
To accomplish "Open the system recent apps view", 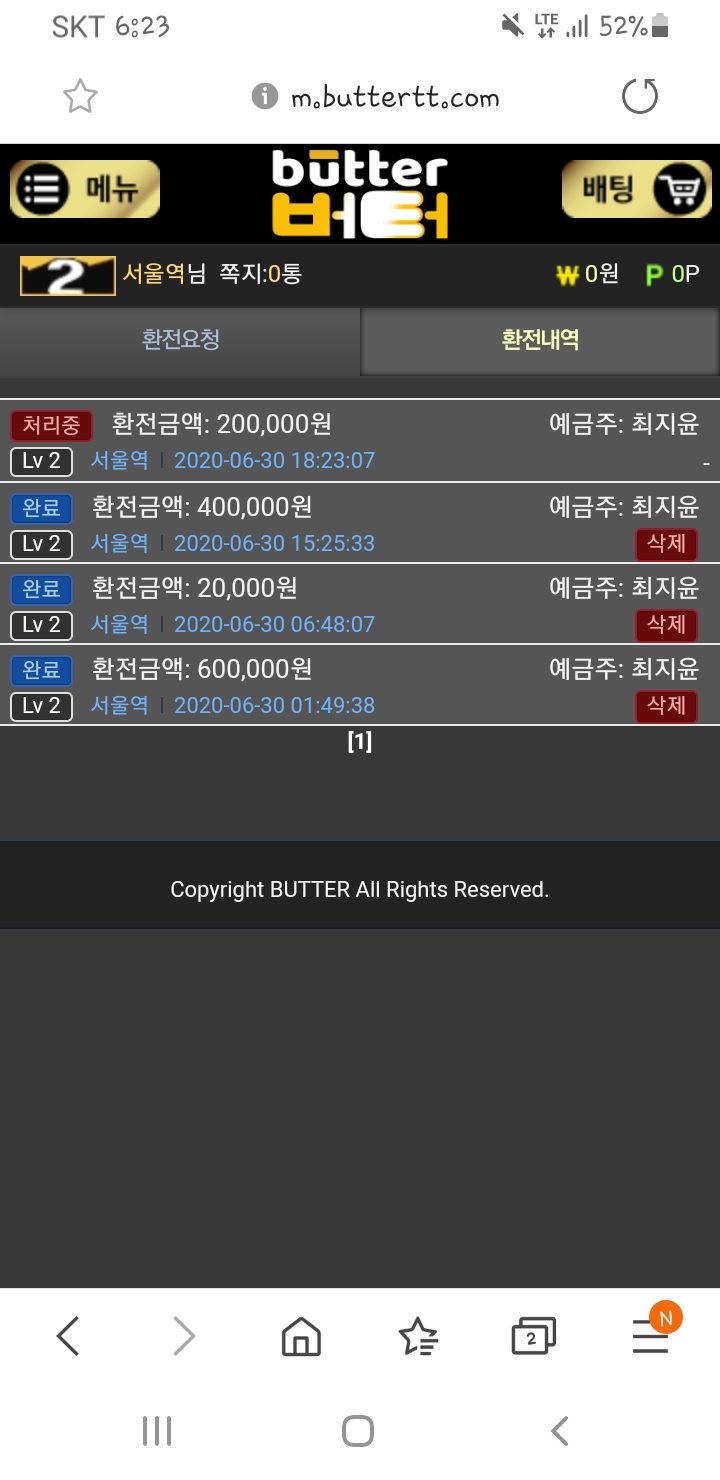I will [x=157, y=1431].
